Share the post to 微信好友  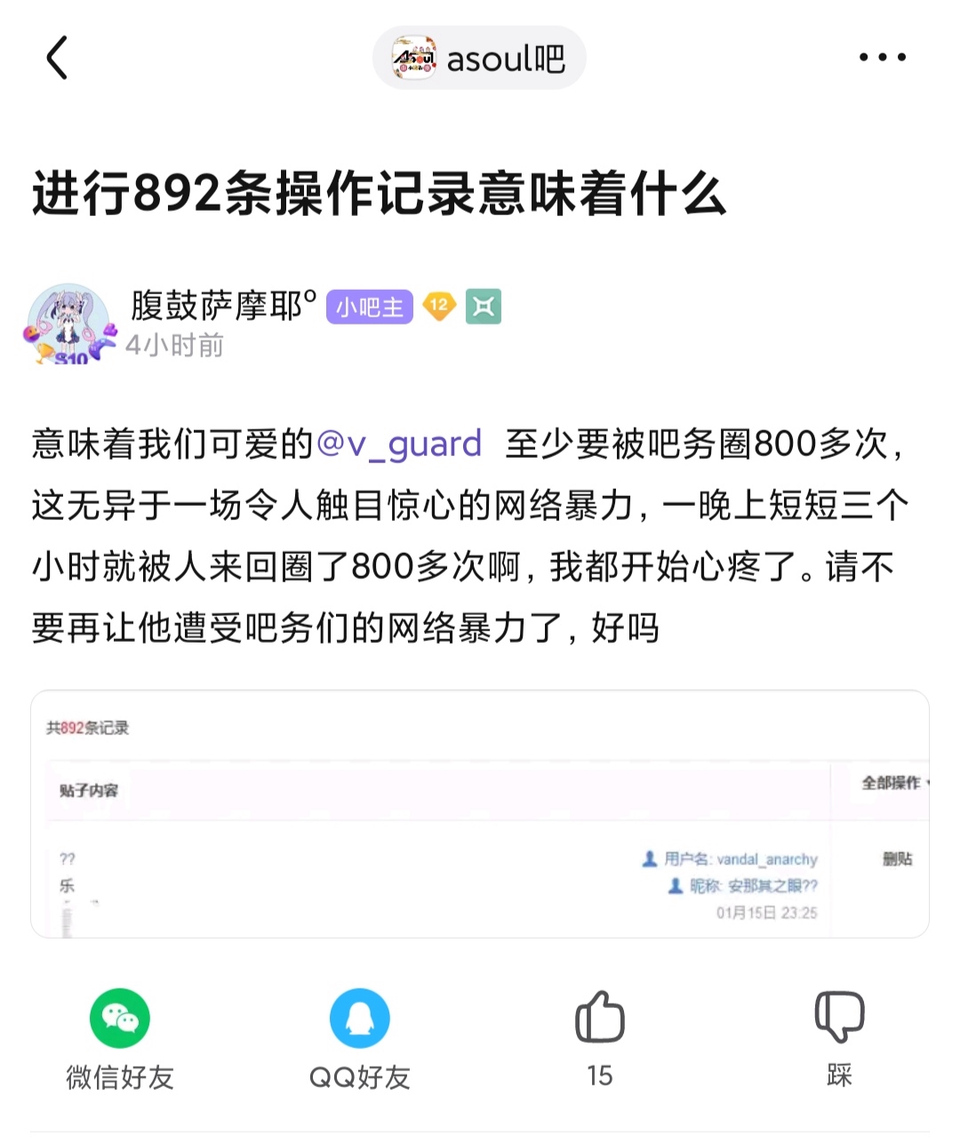(120, 1020)
